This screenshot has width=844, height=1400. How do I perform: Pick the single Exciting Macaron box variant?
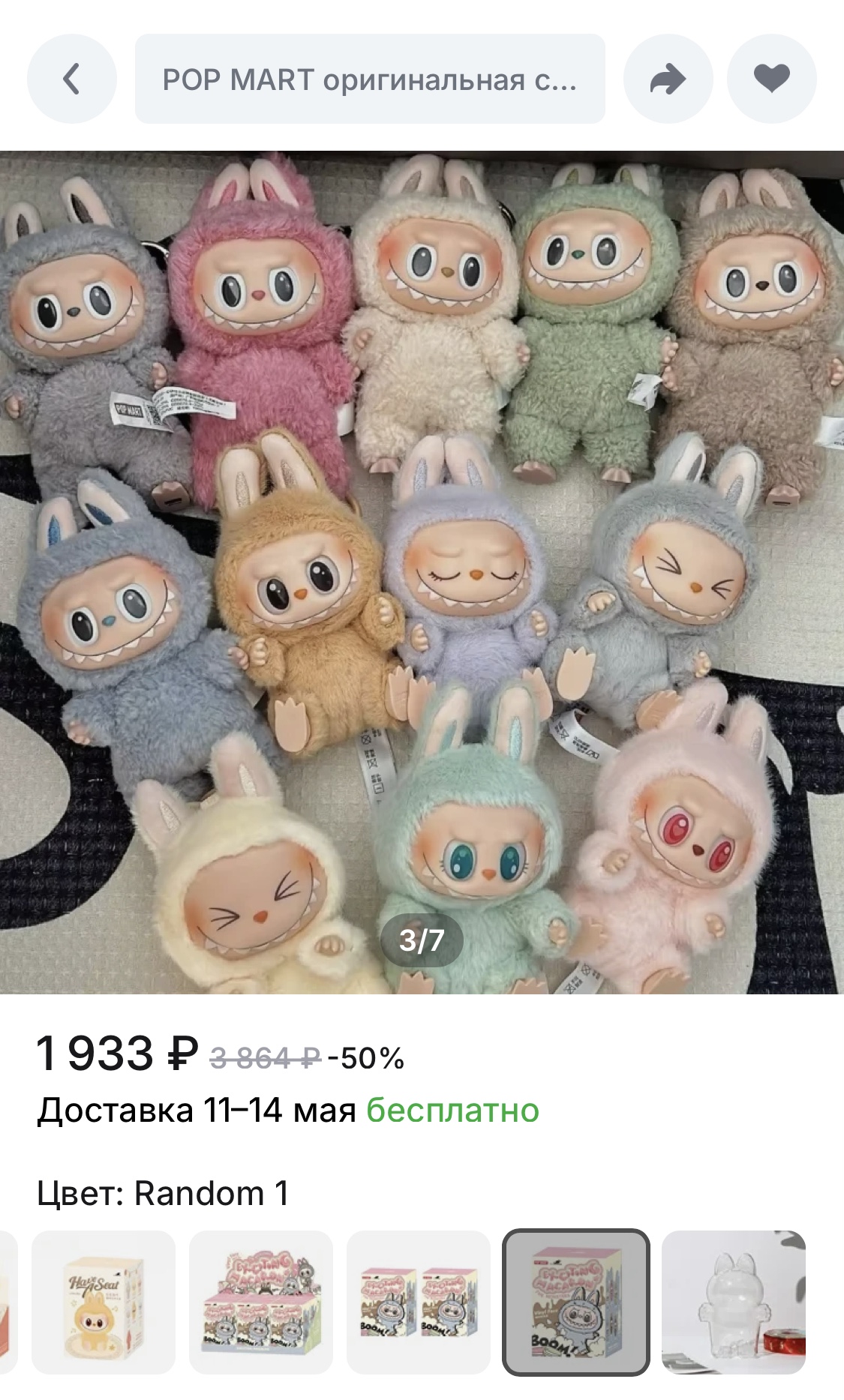(x=576, y=1303)
